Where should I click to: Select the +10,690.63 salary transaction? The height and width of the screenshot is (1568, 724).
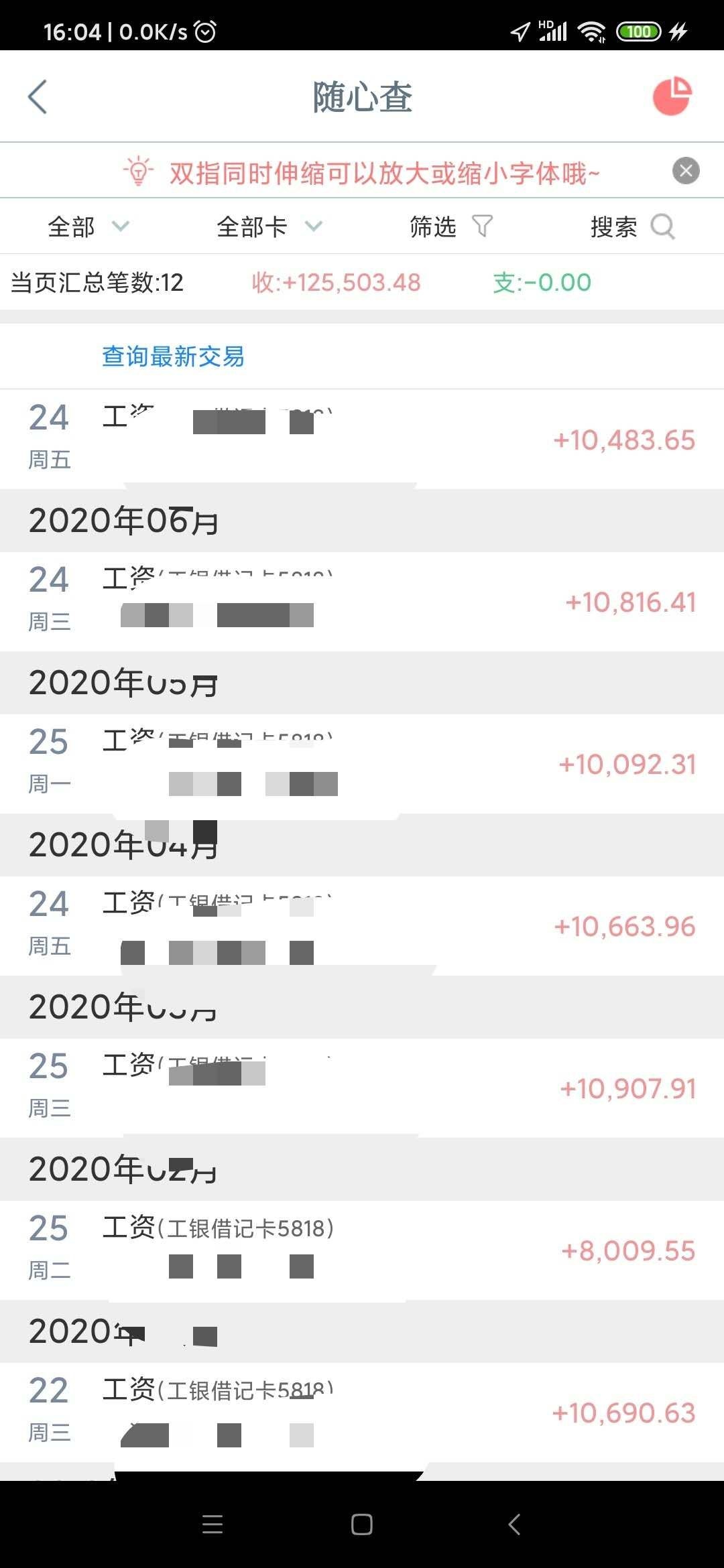pos(362,1412)
